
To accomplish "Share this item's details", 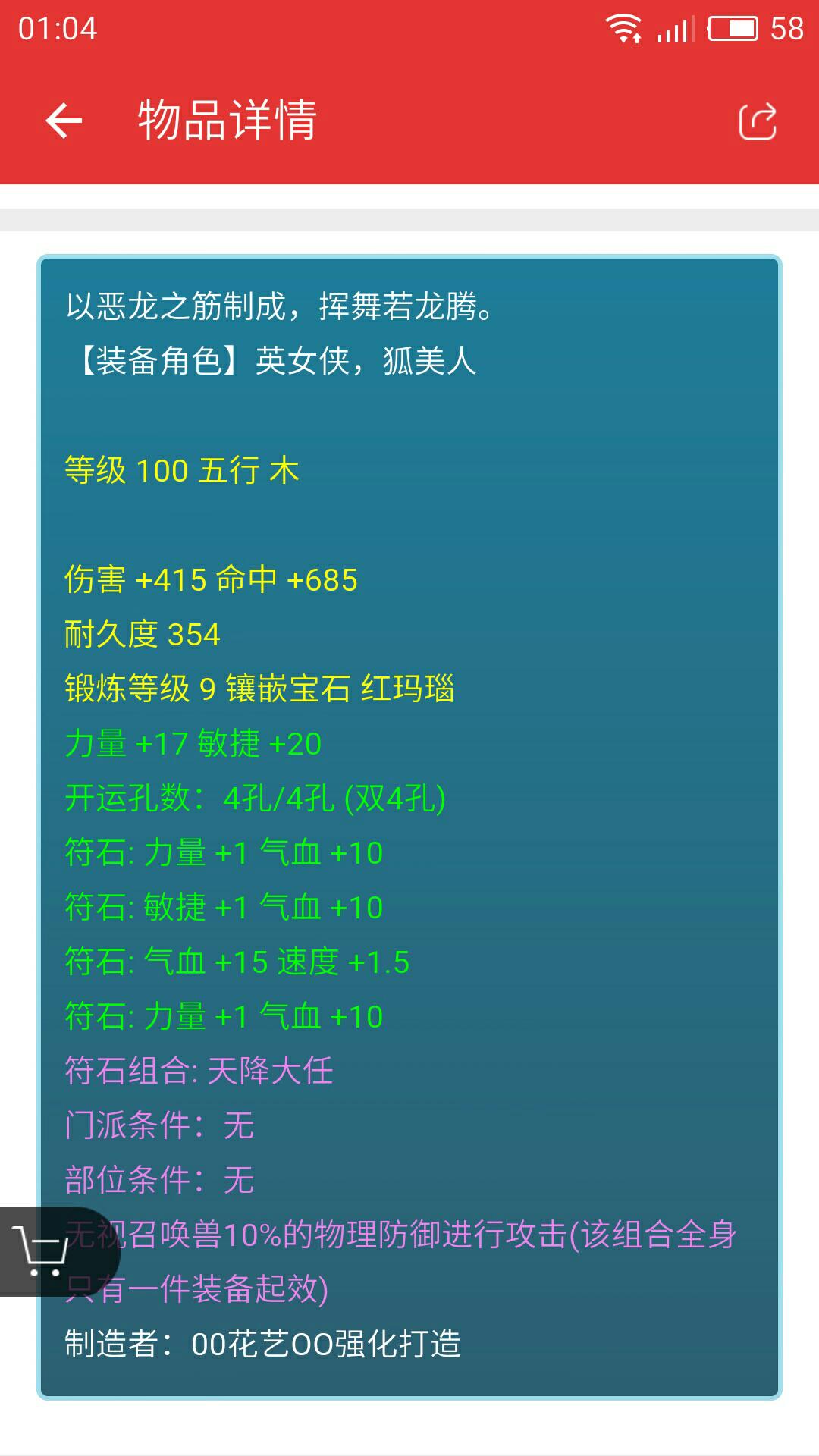I will [x=758, y=121].
